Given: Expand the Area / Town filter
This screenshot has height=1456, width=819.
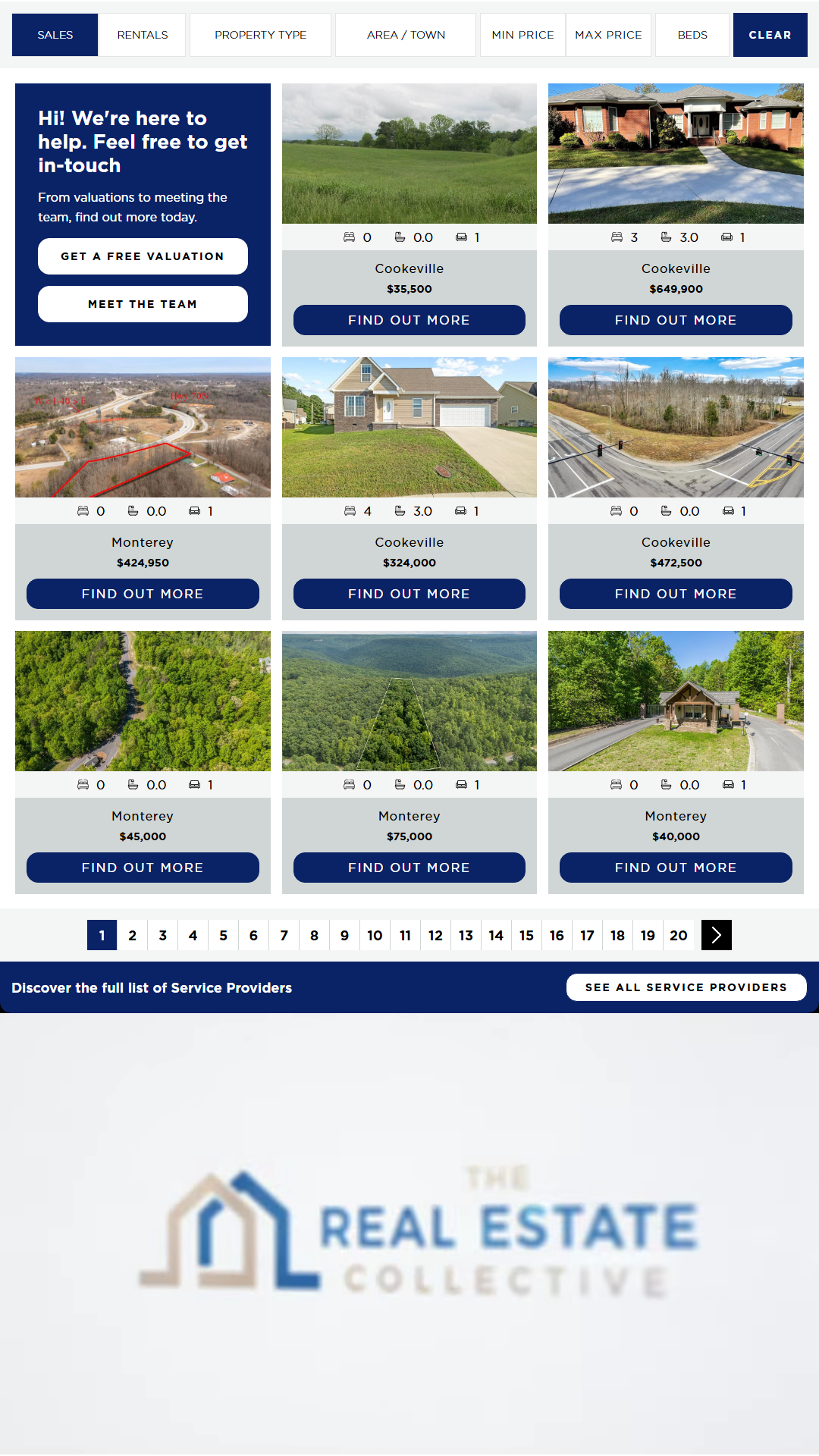Looking at the screenshot, I should pyautogui.click(x=406, y=35).
